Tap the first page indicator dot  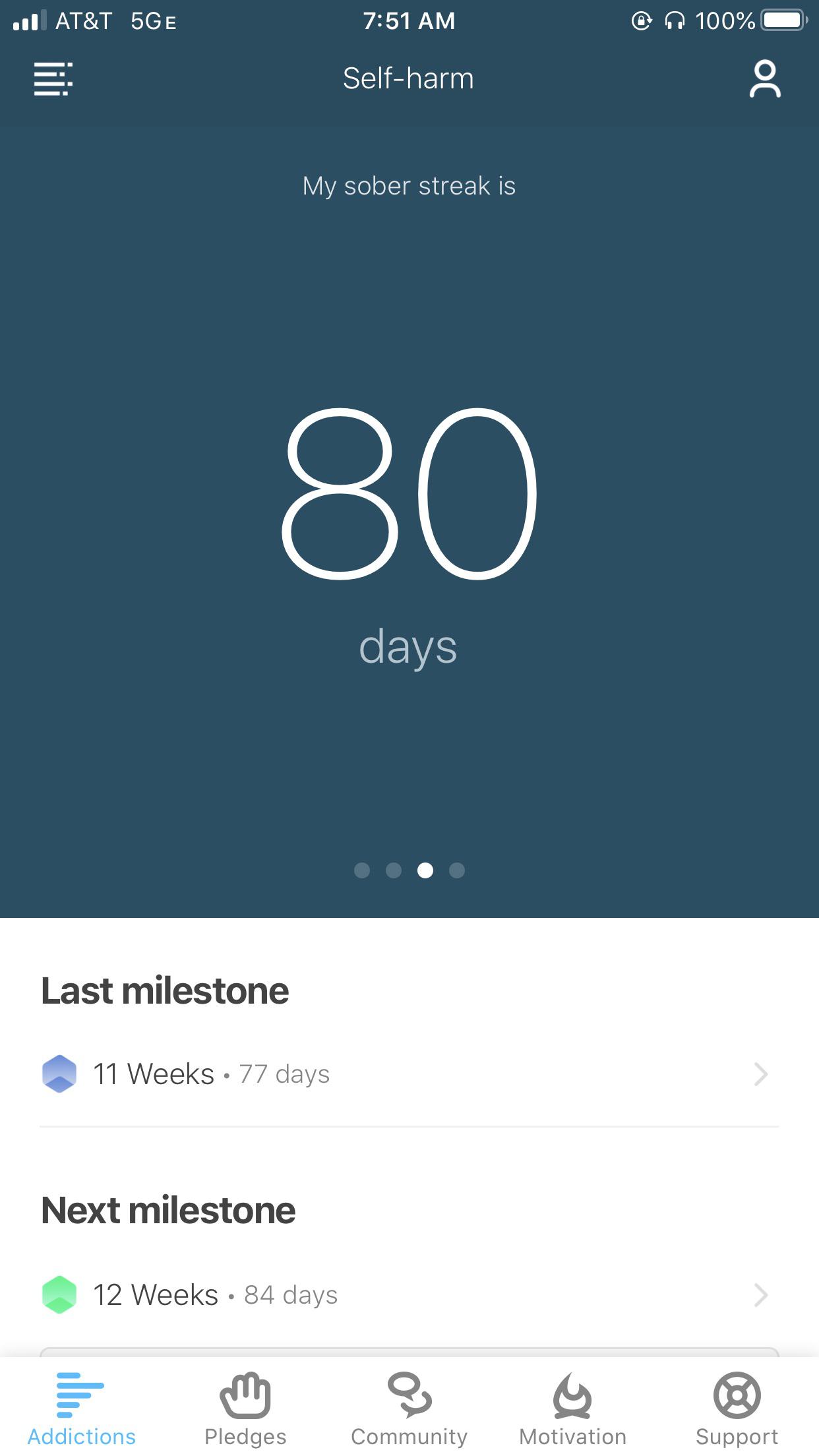pyautogui.click(x=362, y=870)
